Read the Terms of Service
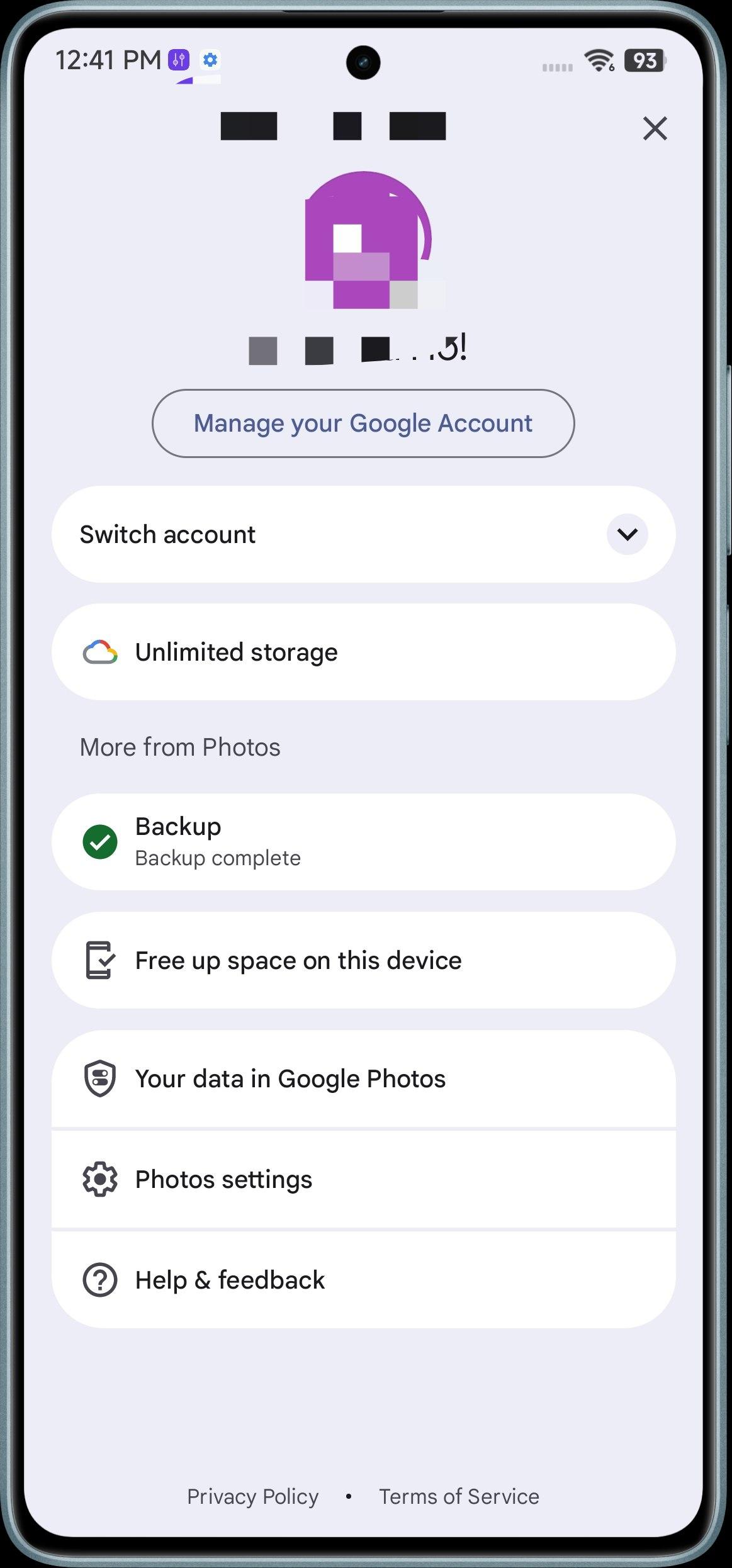 point(459,1496)
